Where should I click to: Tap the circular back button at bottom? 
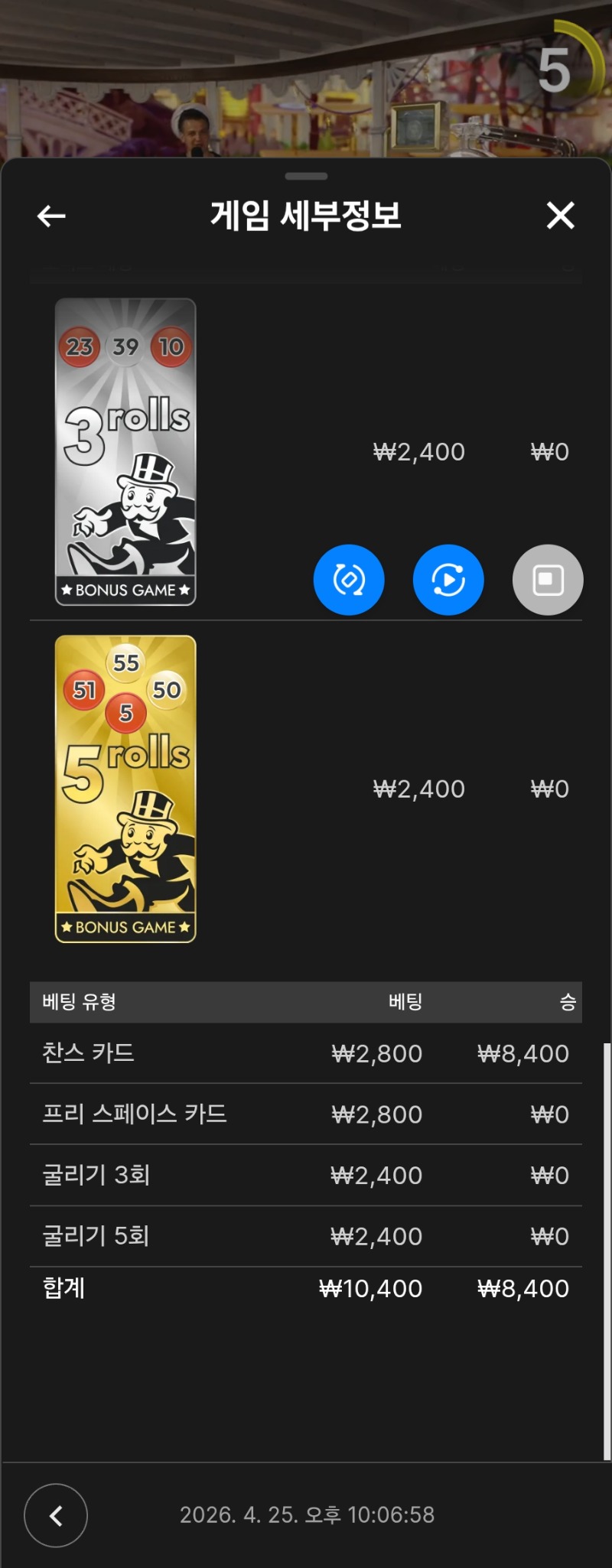click(56, 1515)
